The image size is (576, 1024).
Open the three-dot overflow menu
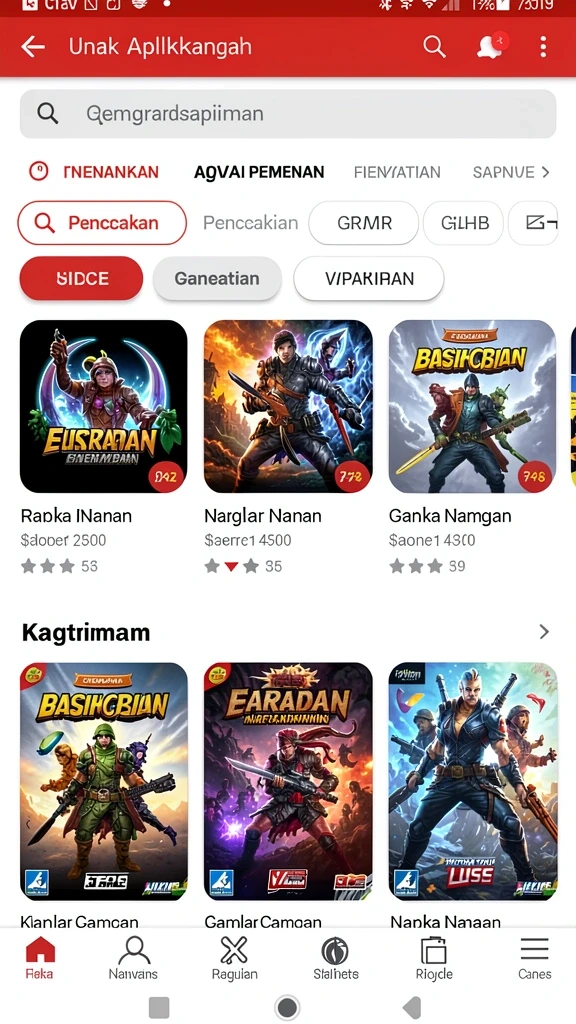point(543,47)
